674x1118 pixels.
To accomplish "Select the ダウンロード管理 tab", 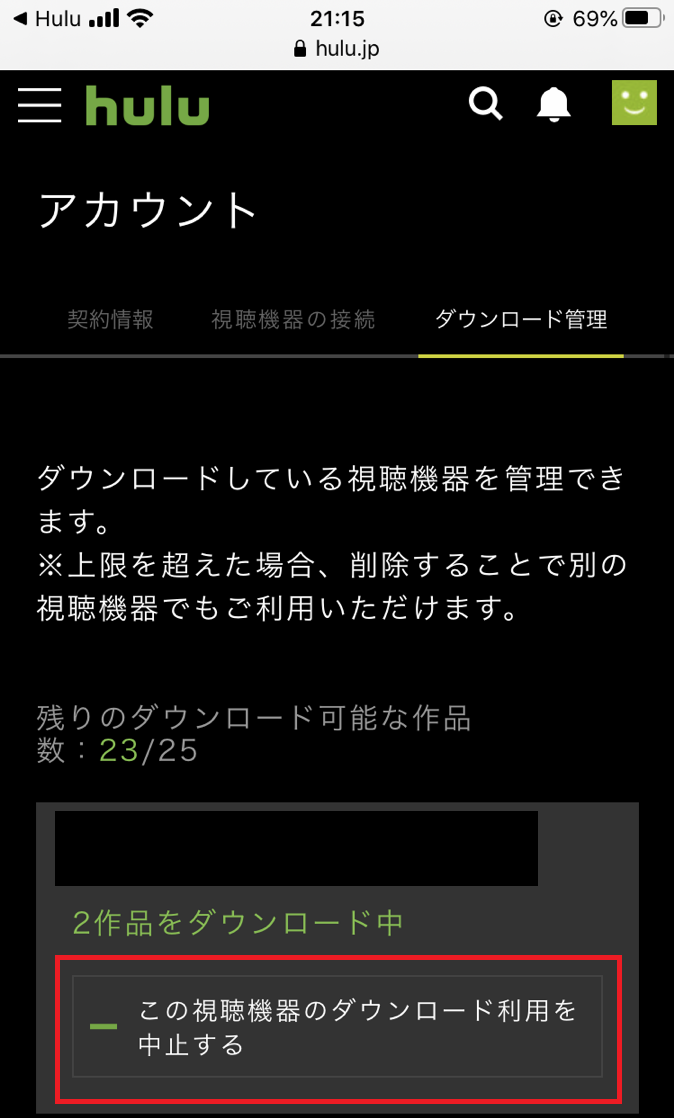I will tap(521, 319).
